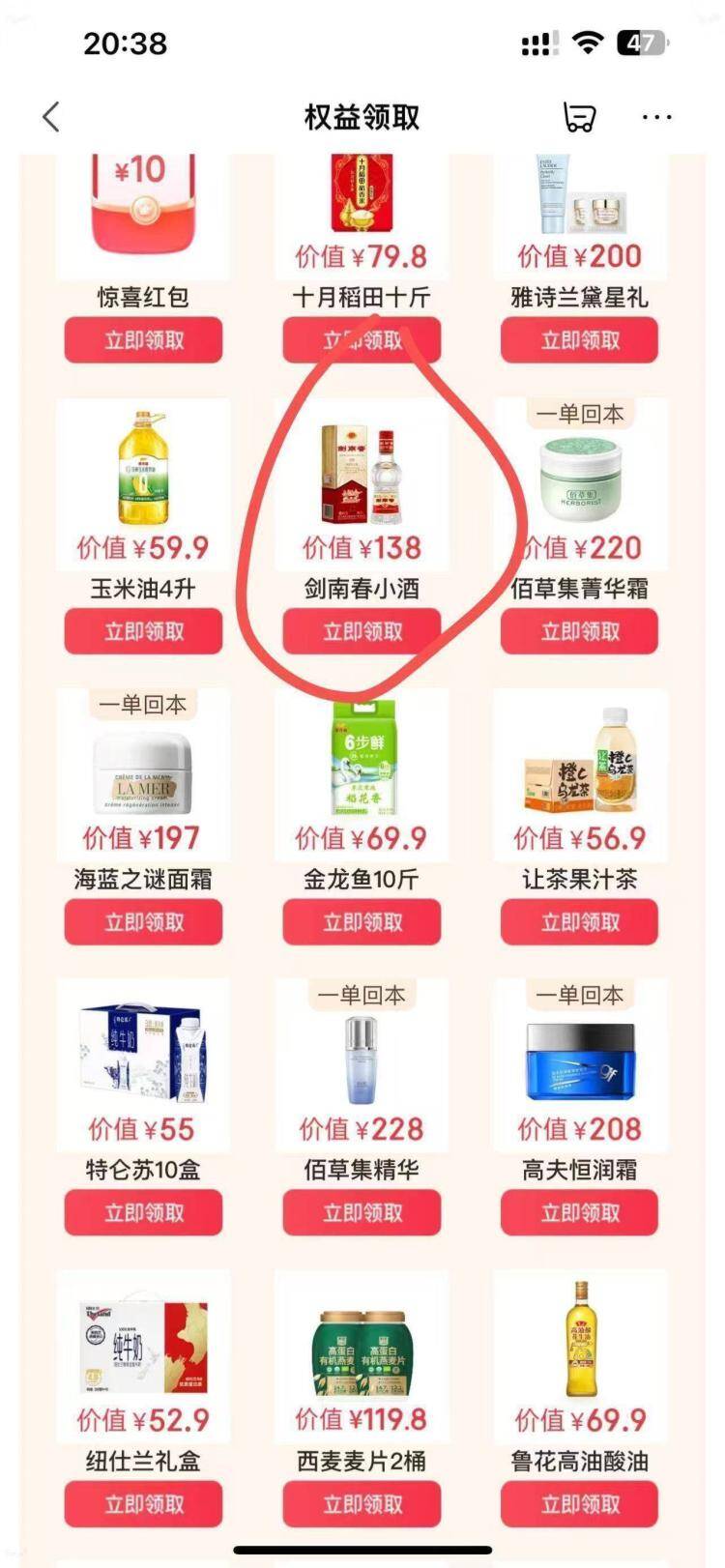Open the ellipsis more-options menu
725x1568 pixels.
point(655,116)
